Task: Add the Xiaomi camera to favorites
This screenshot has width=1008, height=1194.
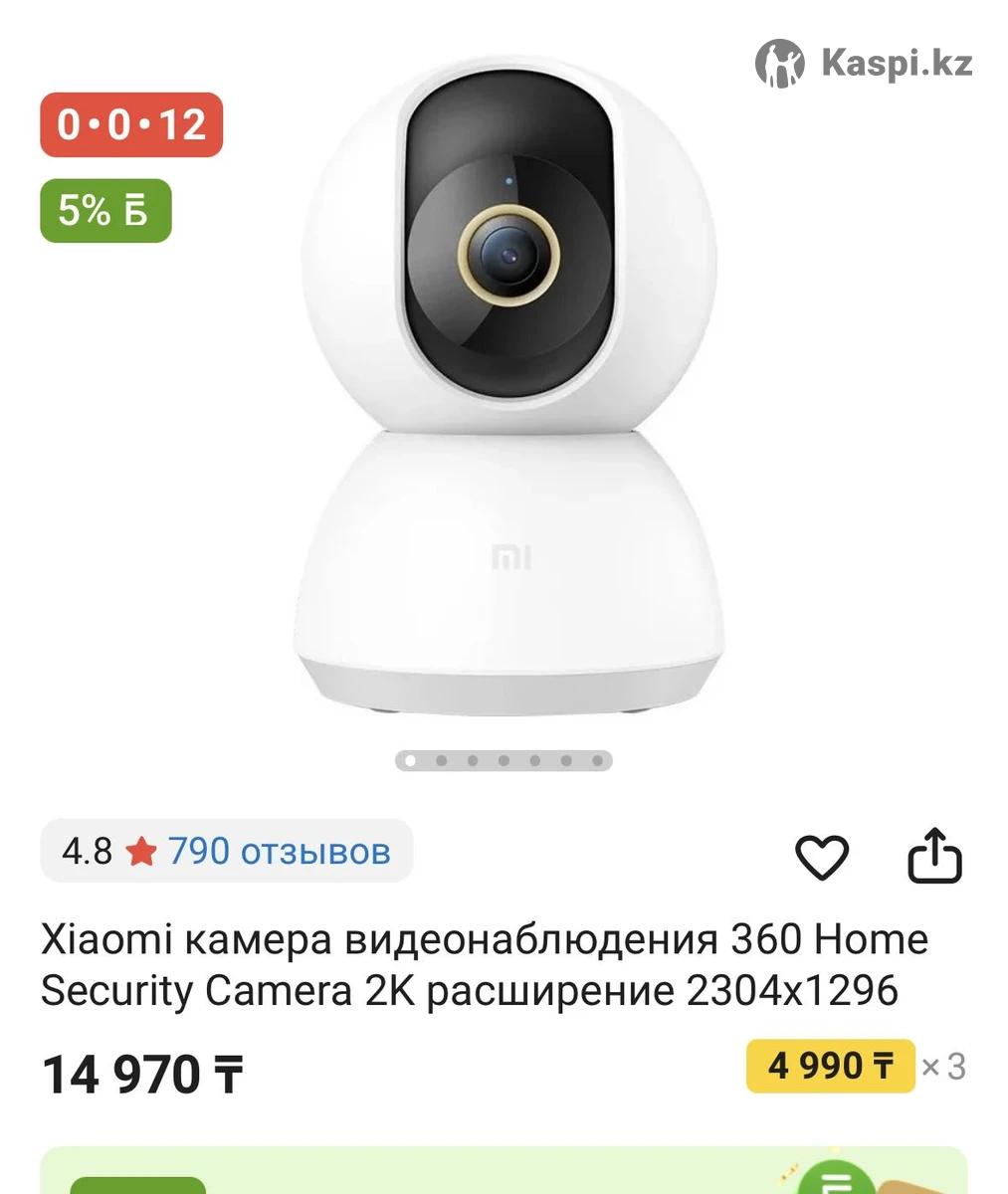Action: (821, 856)
